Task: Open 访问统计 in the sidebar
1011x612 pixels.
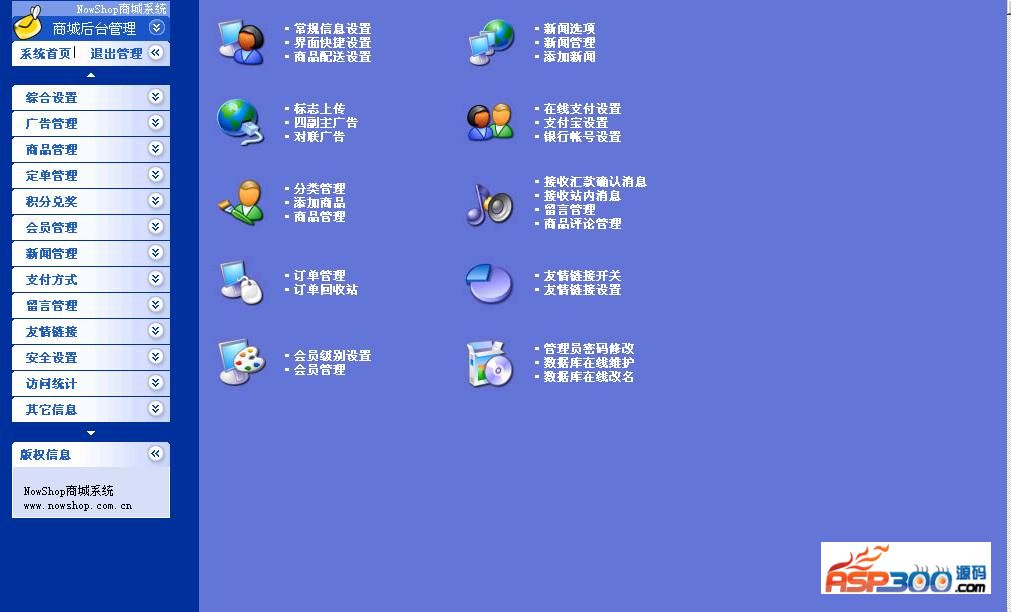Action: 91,384
